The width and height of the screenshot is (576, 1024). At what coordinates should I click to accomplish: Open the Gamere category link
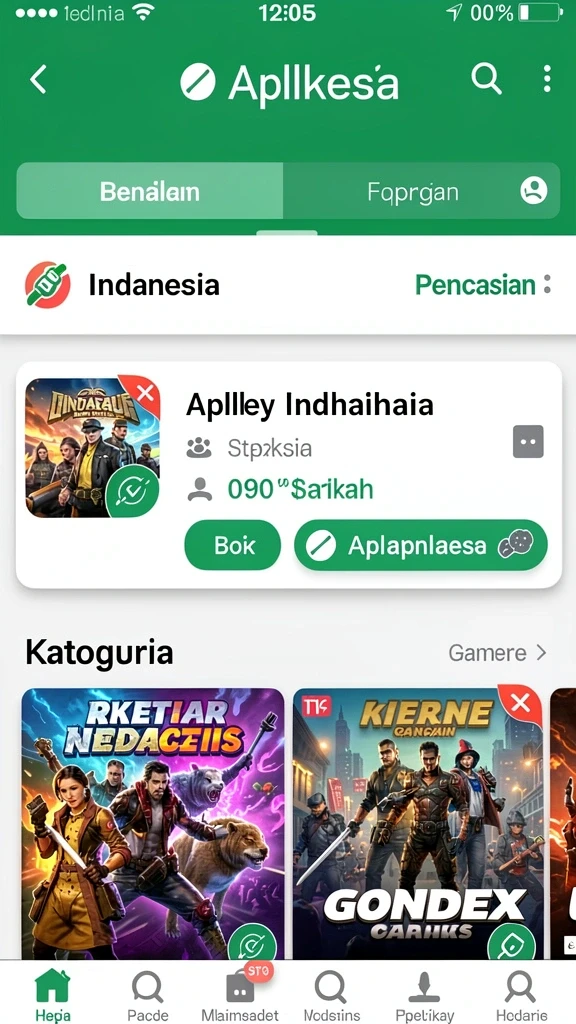497,652
